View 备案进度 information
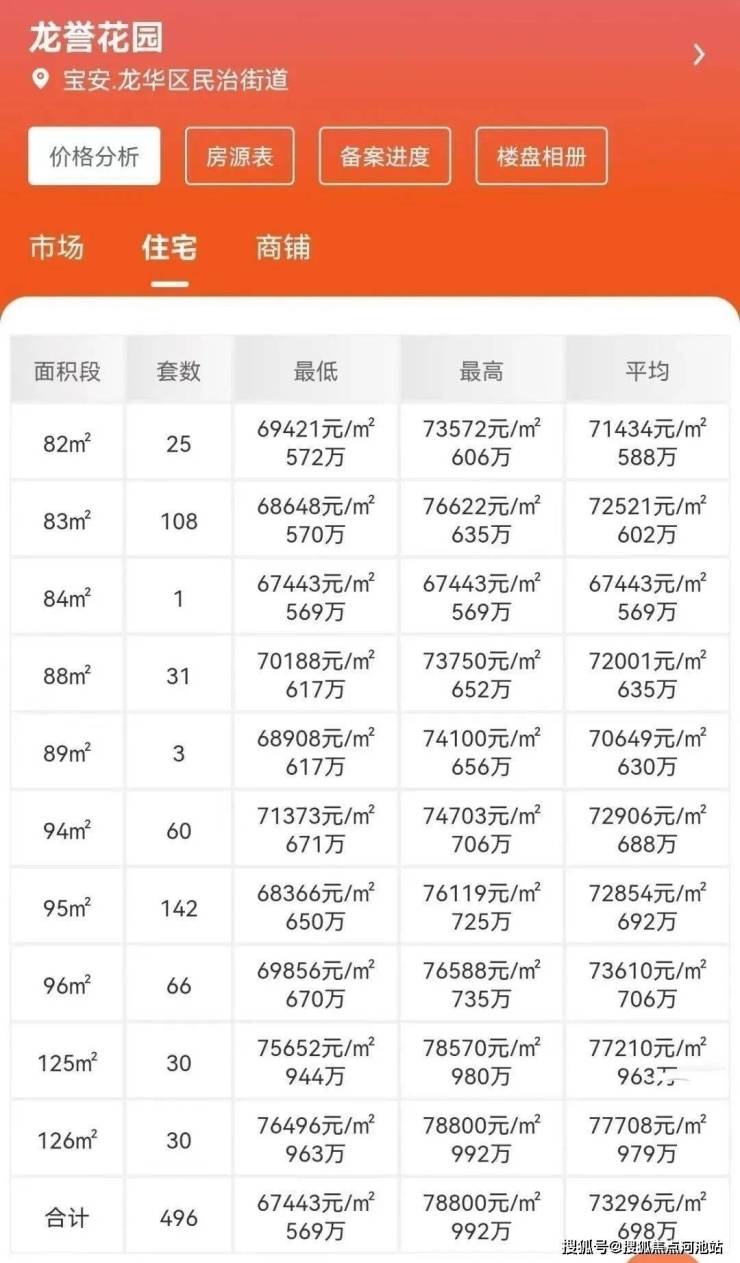Image resolution: width=740 pixels, height=1263 pixels. (x=385, y=157)
